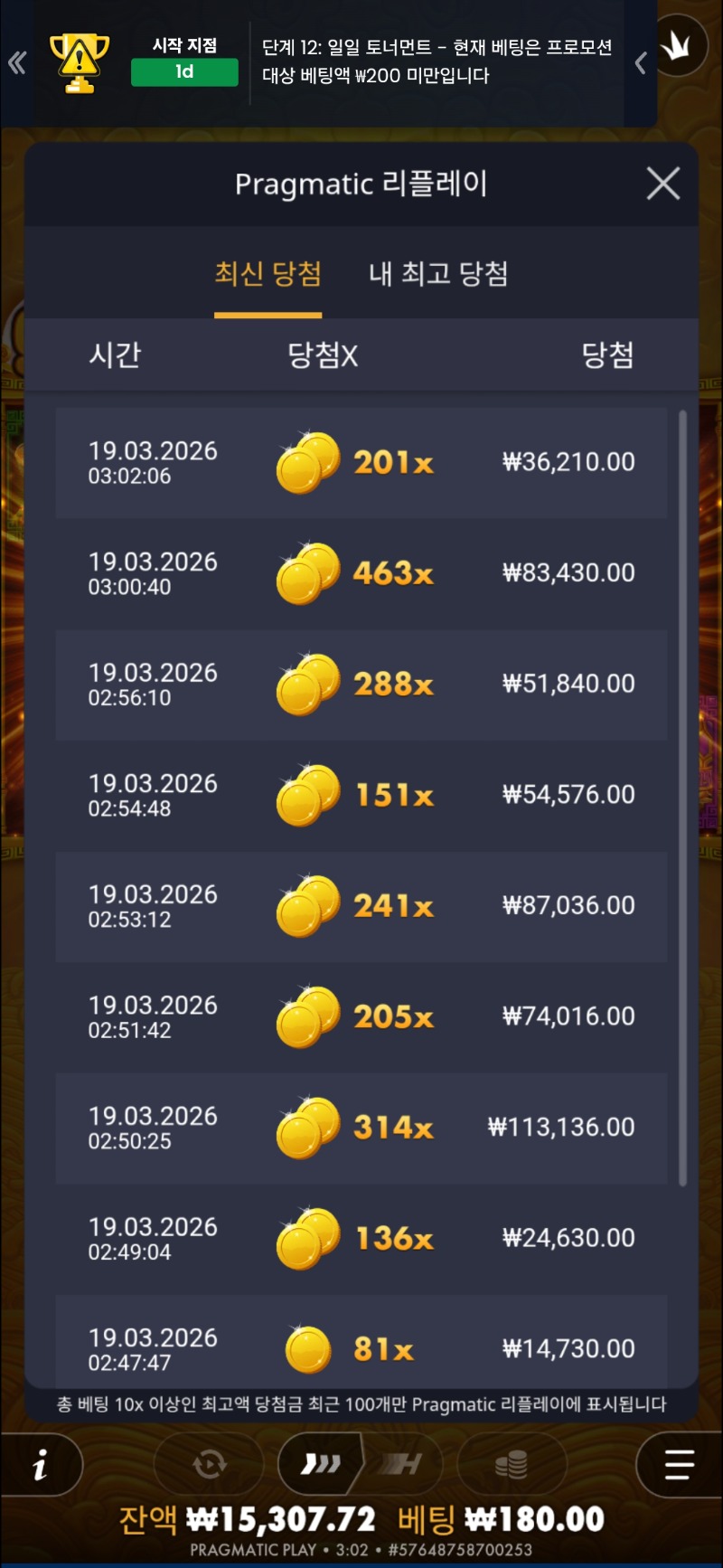Tap the tournament trophy icon
The height and width of the screenshot is (1568, 723).
[80, 62]
